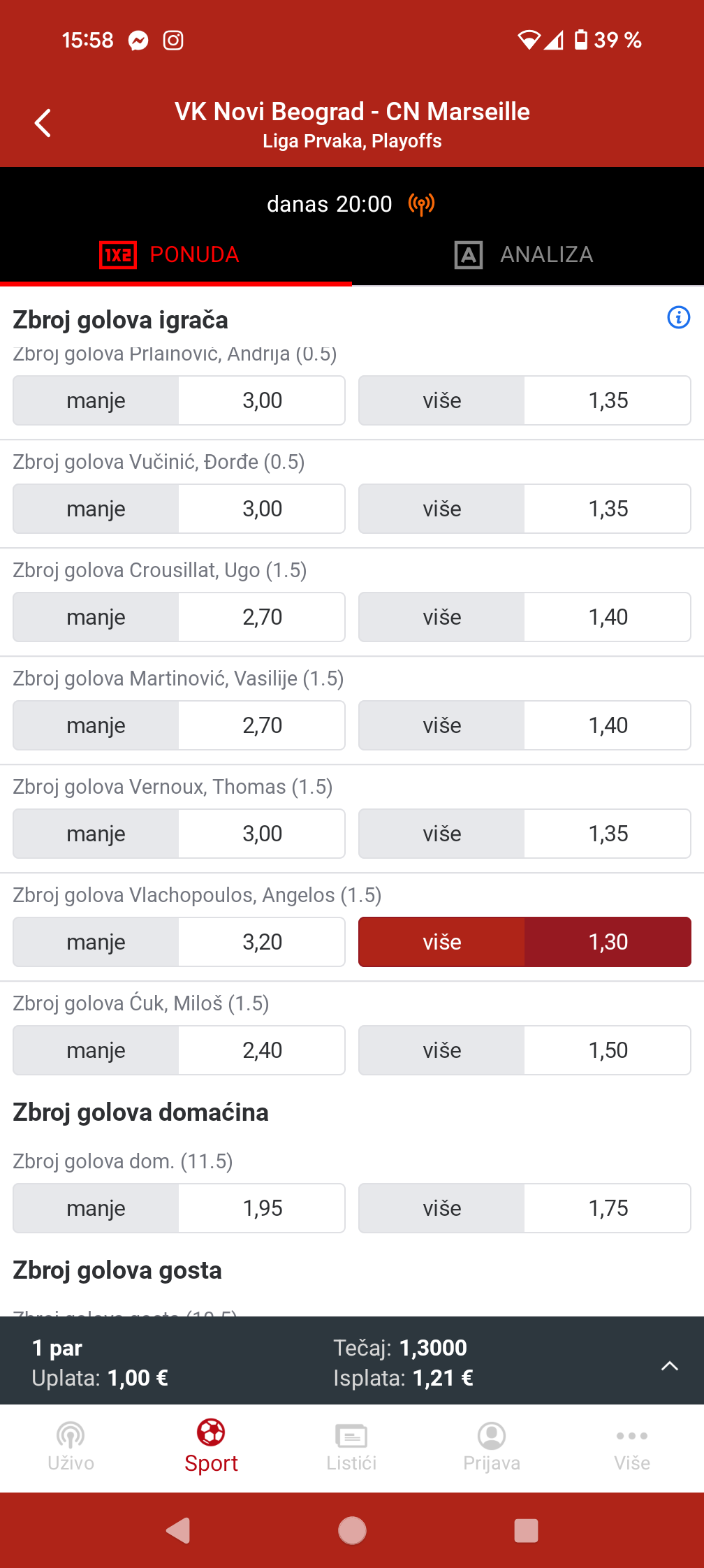Go back from the match page
Viewport: 704px width, 1568px height.
[43, 123]
